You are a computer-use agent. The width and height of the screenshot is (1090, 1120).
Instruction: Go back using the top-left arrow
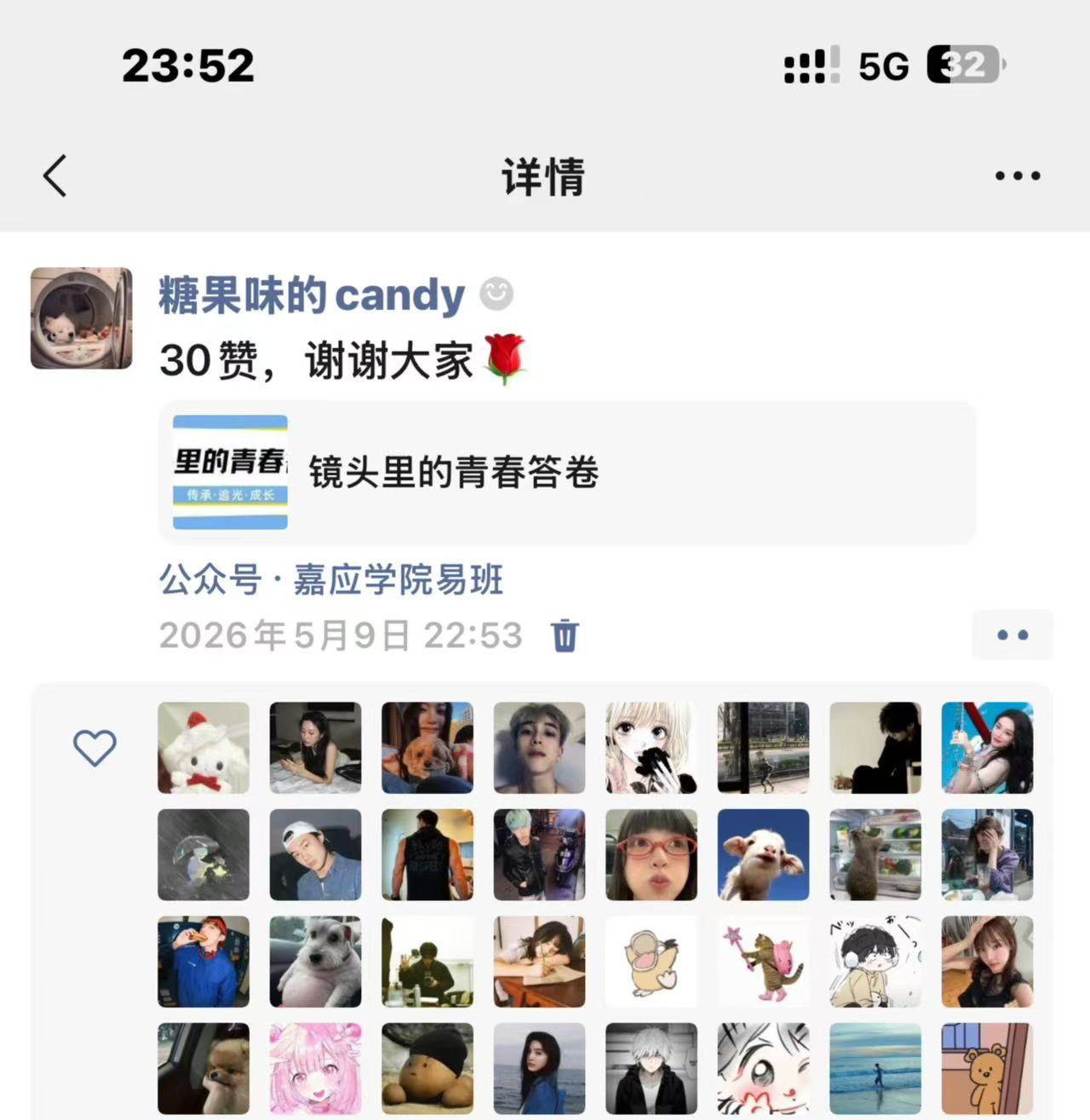coord(55,176)
